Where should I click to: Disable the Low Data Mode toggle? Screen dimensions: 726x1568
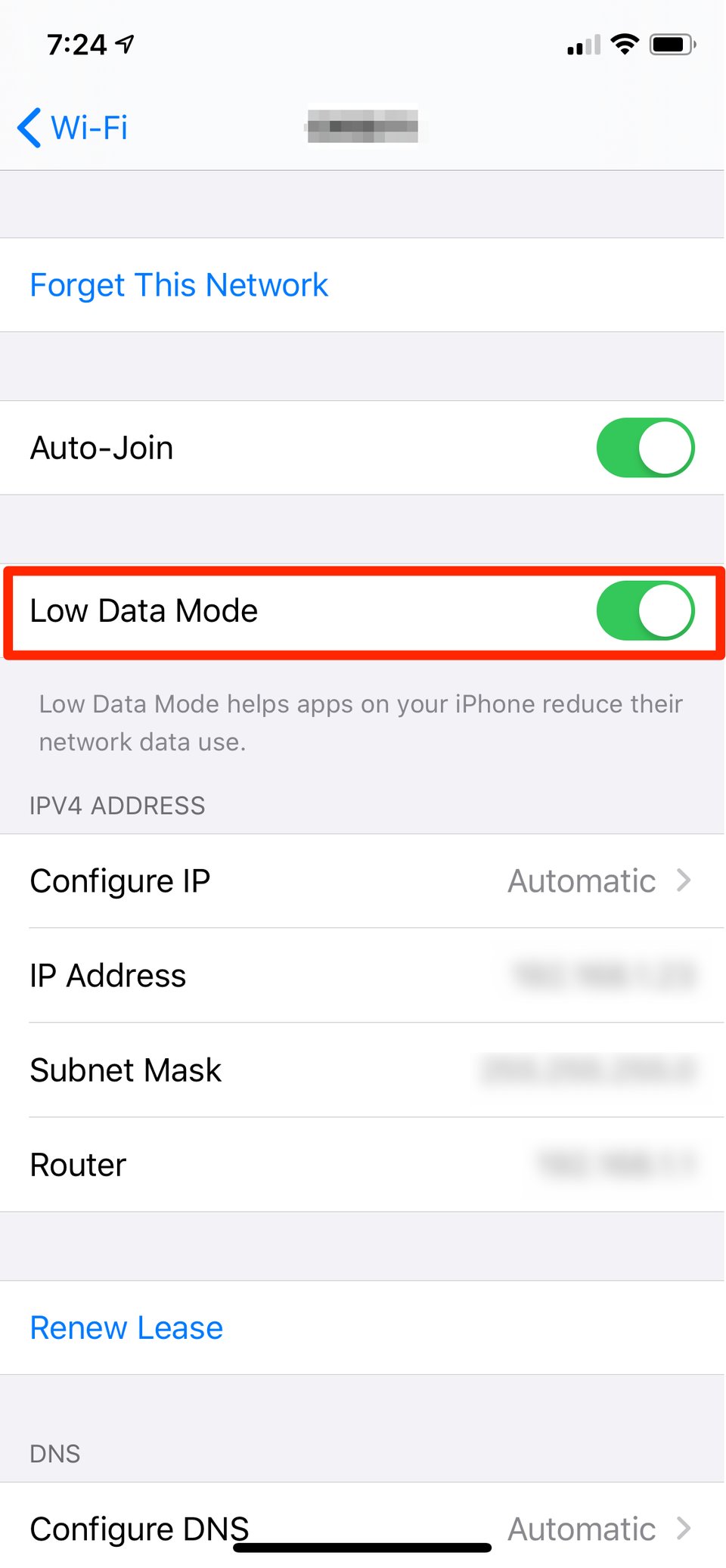644,610
